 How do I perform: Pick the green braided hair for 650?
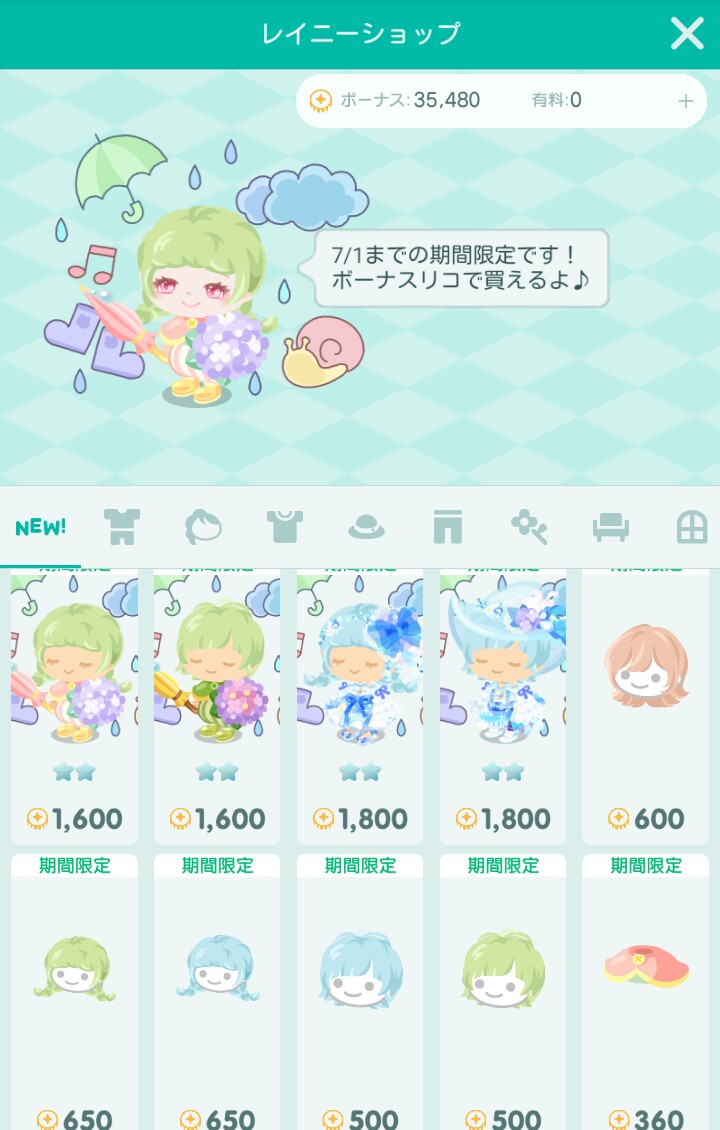(74, 990)
